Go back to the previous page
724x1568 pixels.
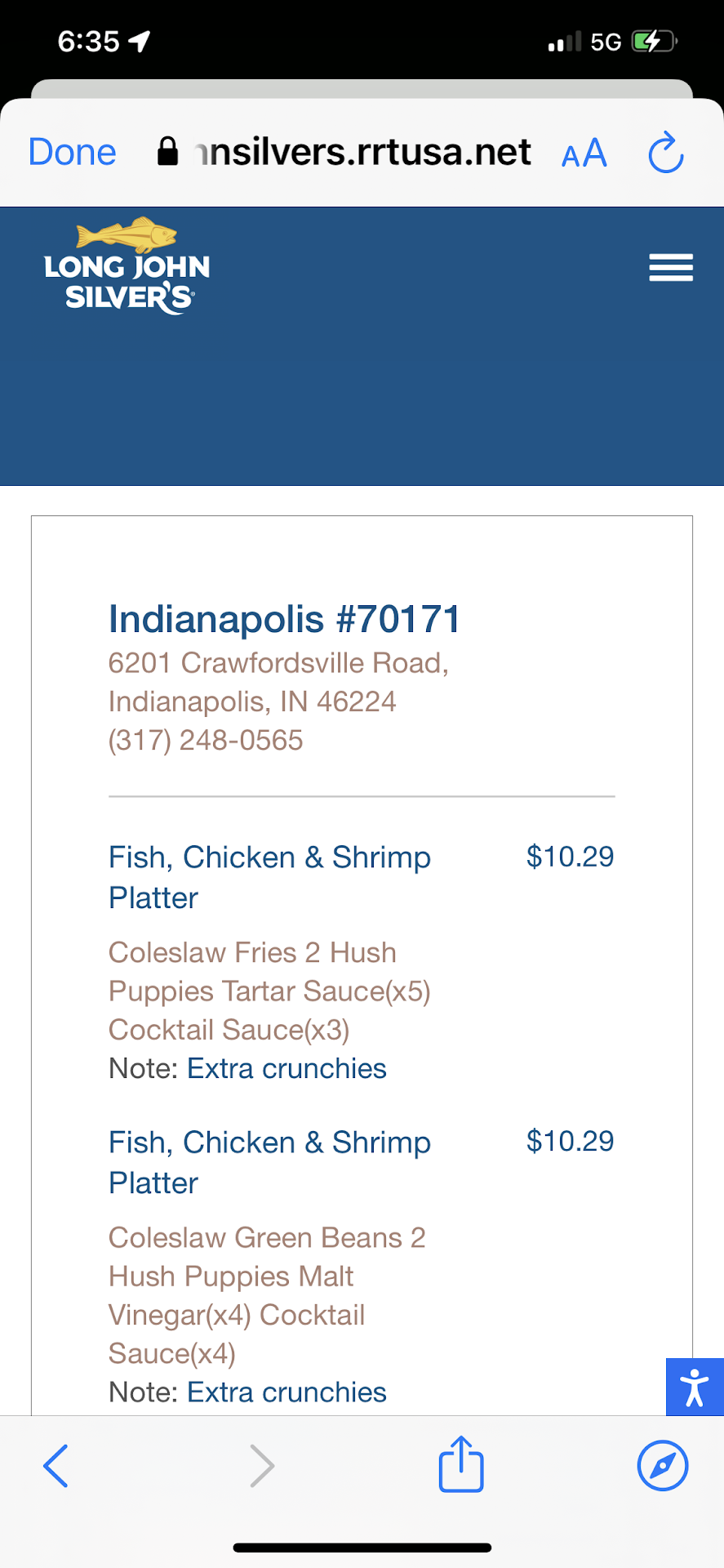pos(56,1466)
